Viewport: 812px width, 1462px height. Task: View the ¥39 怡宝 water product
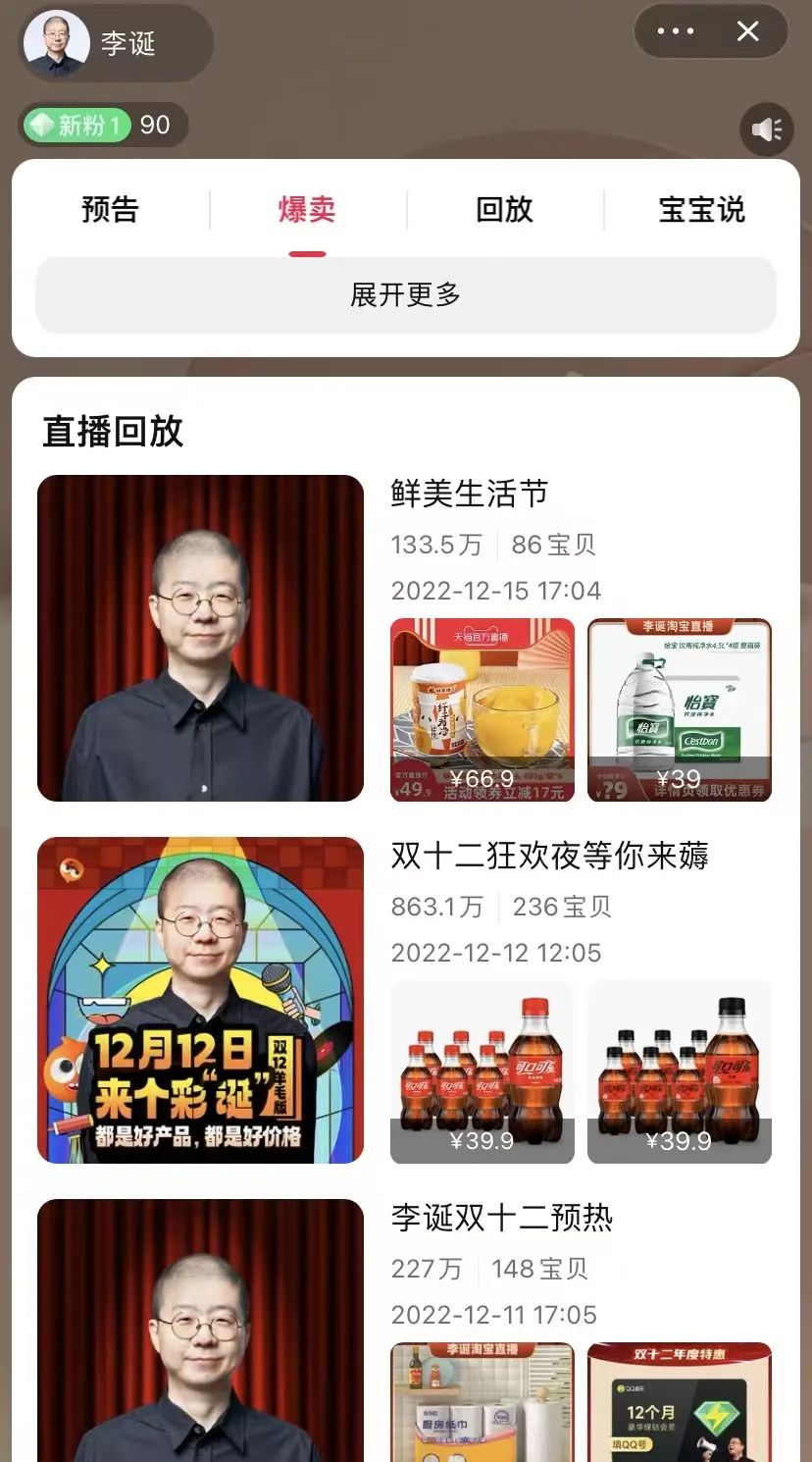point(680,709)
